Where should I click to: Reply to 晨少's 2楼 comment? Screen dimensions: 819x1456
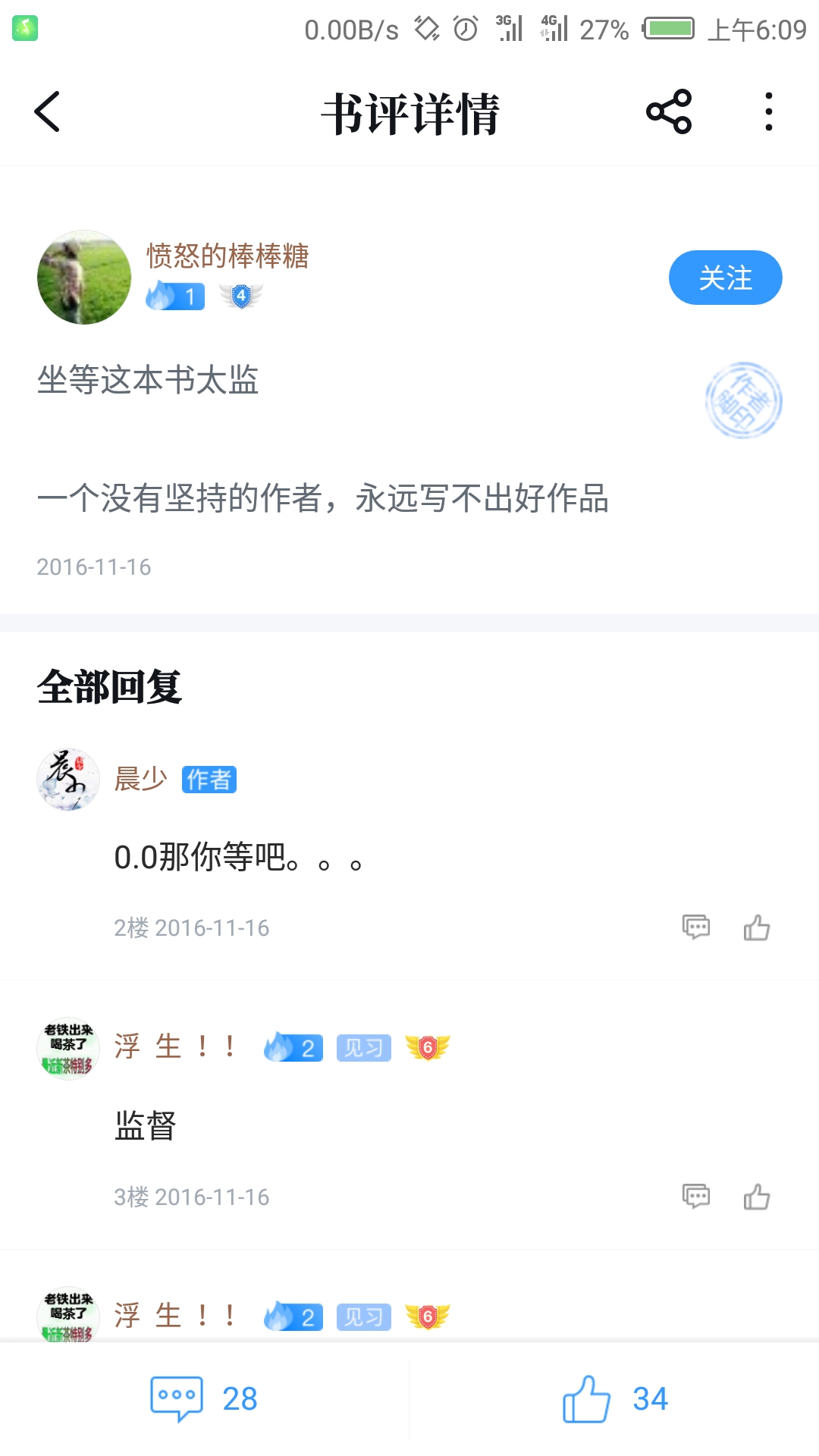click(695, 927)
